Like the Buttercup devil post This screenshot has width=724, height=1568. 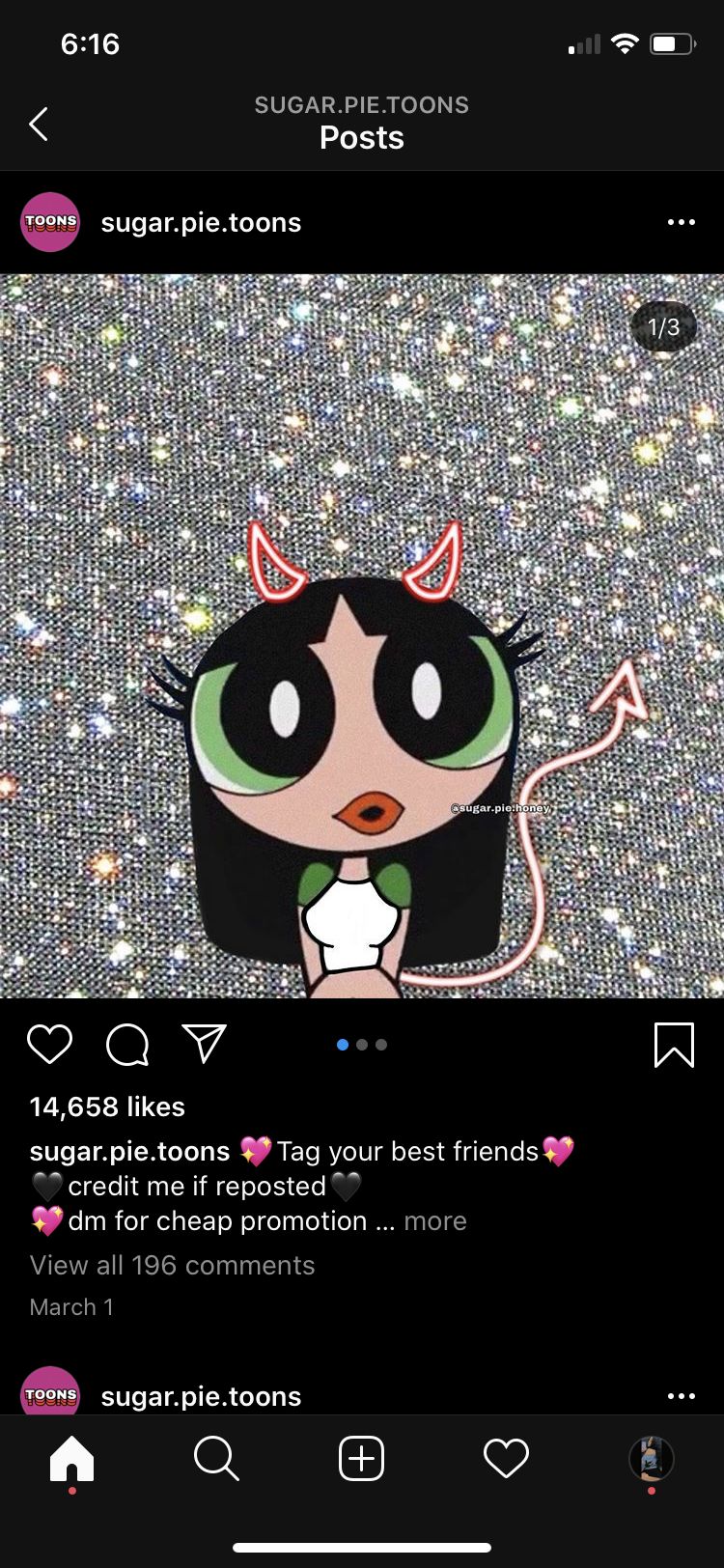pyautogui.click(x=50, y=1044)
